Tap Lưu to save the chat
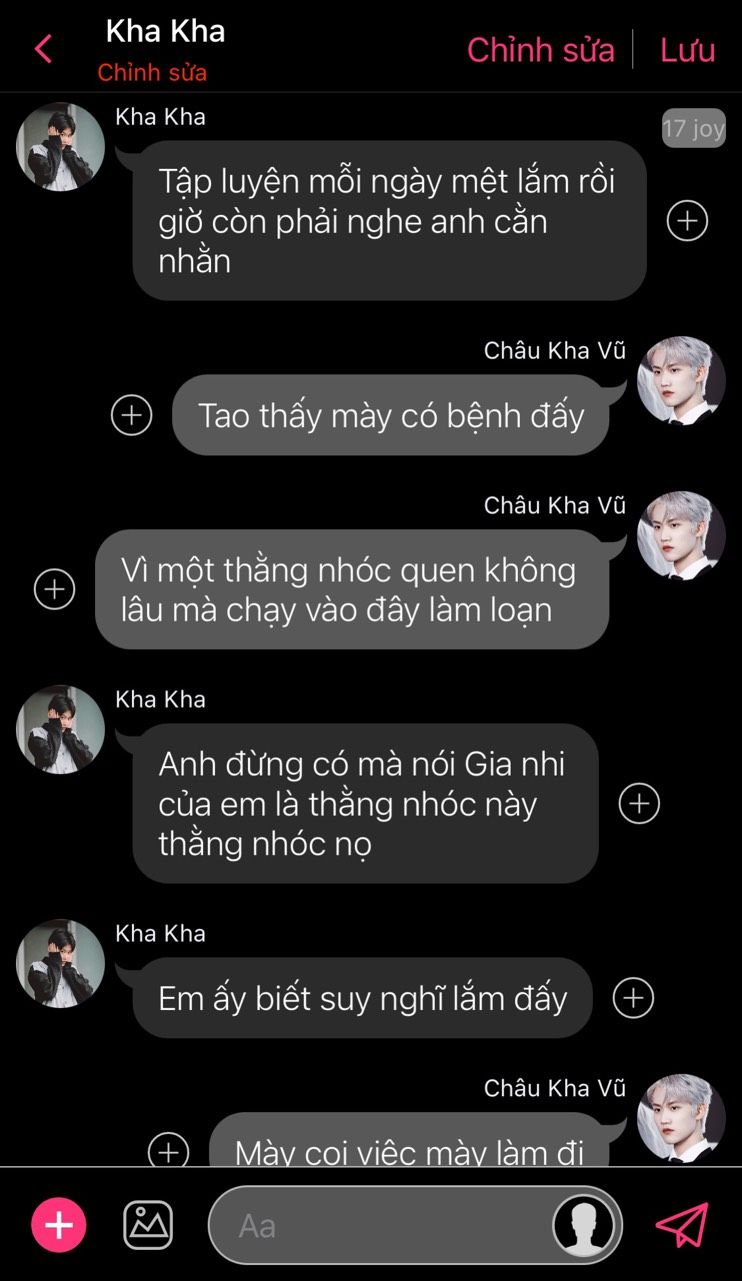Image resolution: width=742 pixels, height=1281 pixels. tap(687, 49)
